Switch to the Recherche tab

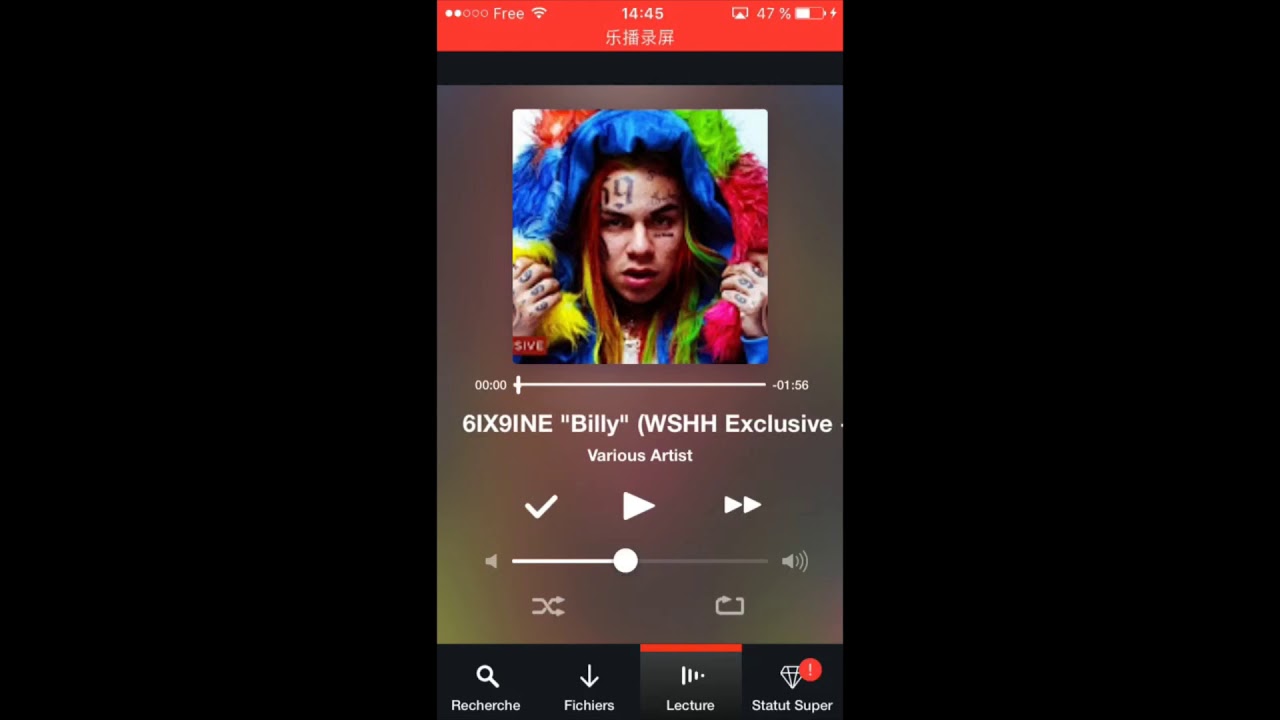[486, 688]
